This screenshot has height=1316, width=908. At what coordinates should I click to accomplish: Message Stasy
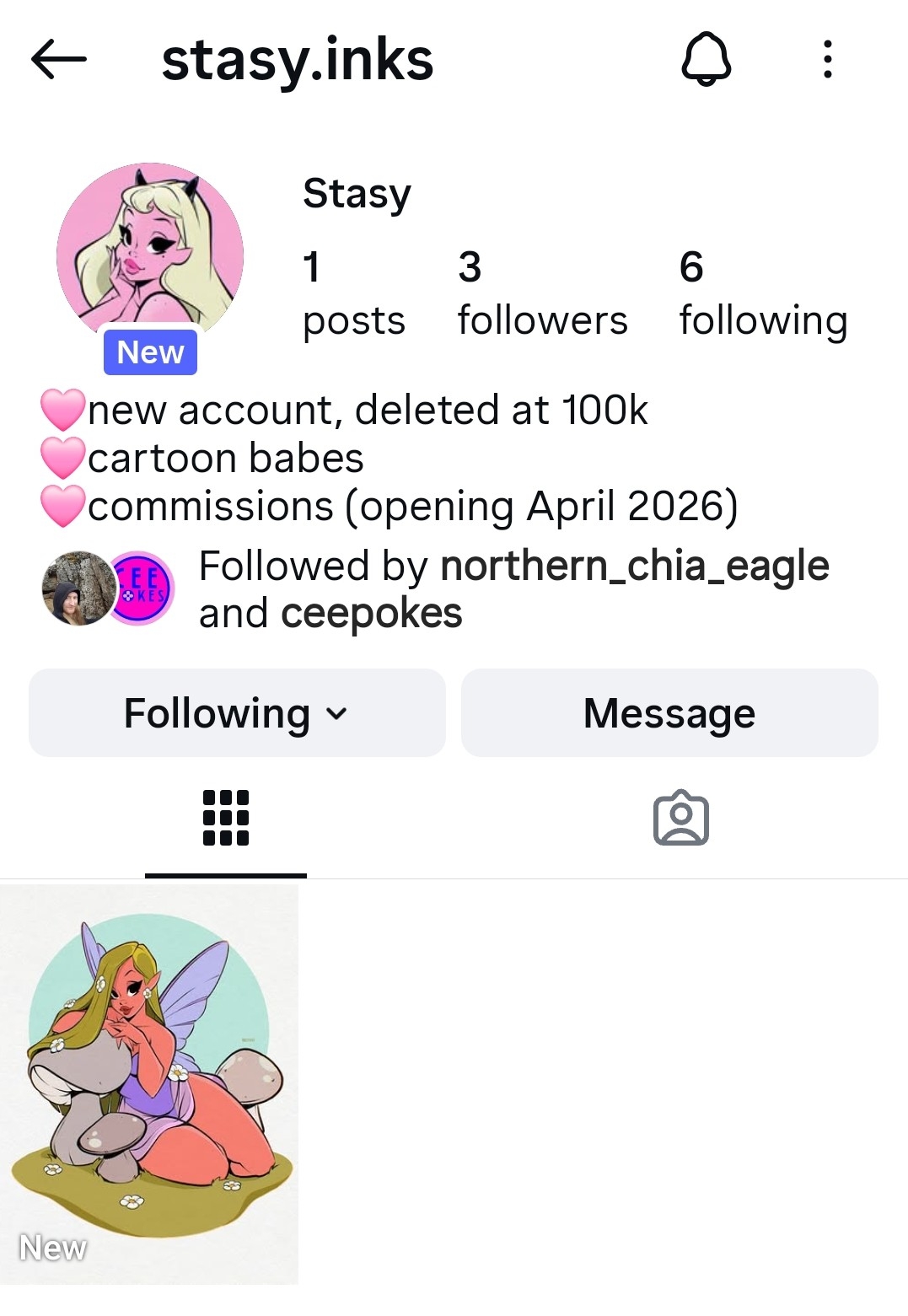(669, 713)
